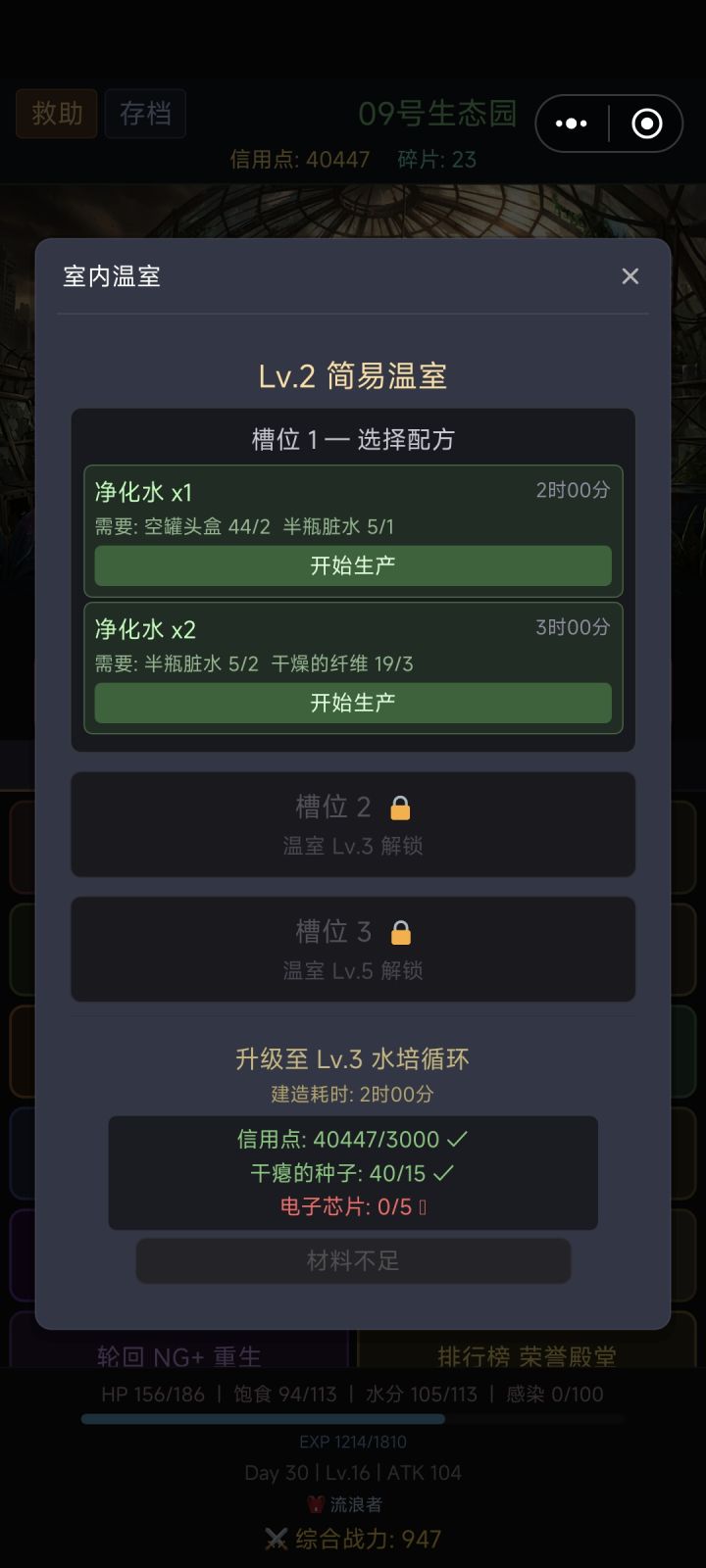Open the 存档 save option
The height and width of the screenshot is (1568, 706).
(x=144, y=114)
